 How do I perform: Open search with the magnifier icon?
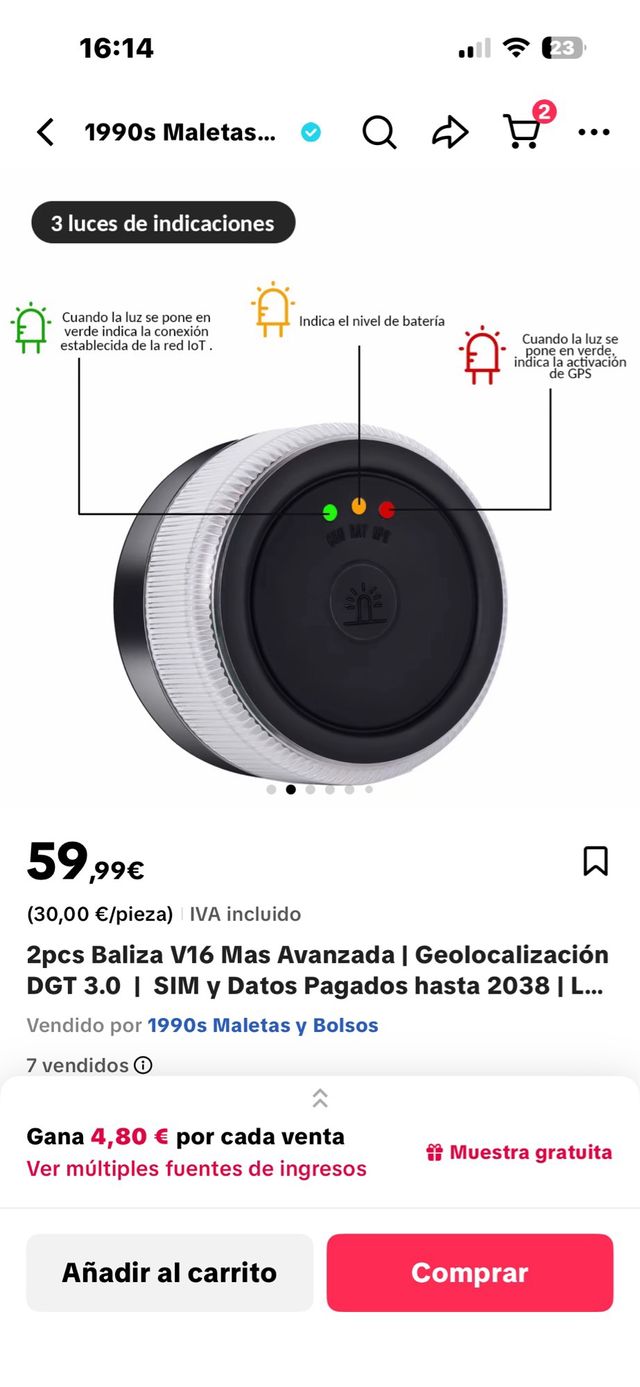click(379, 132)
